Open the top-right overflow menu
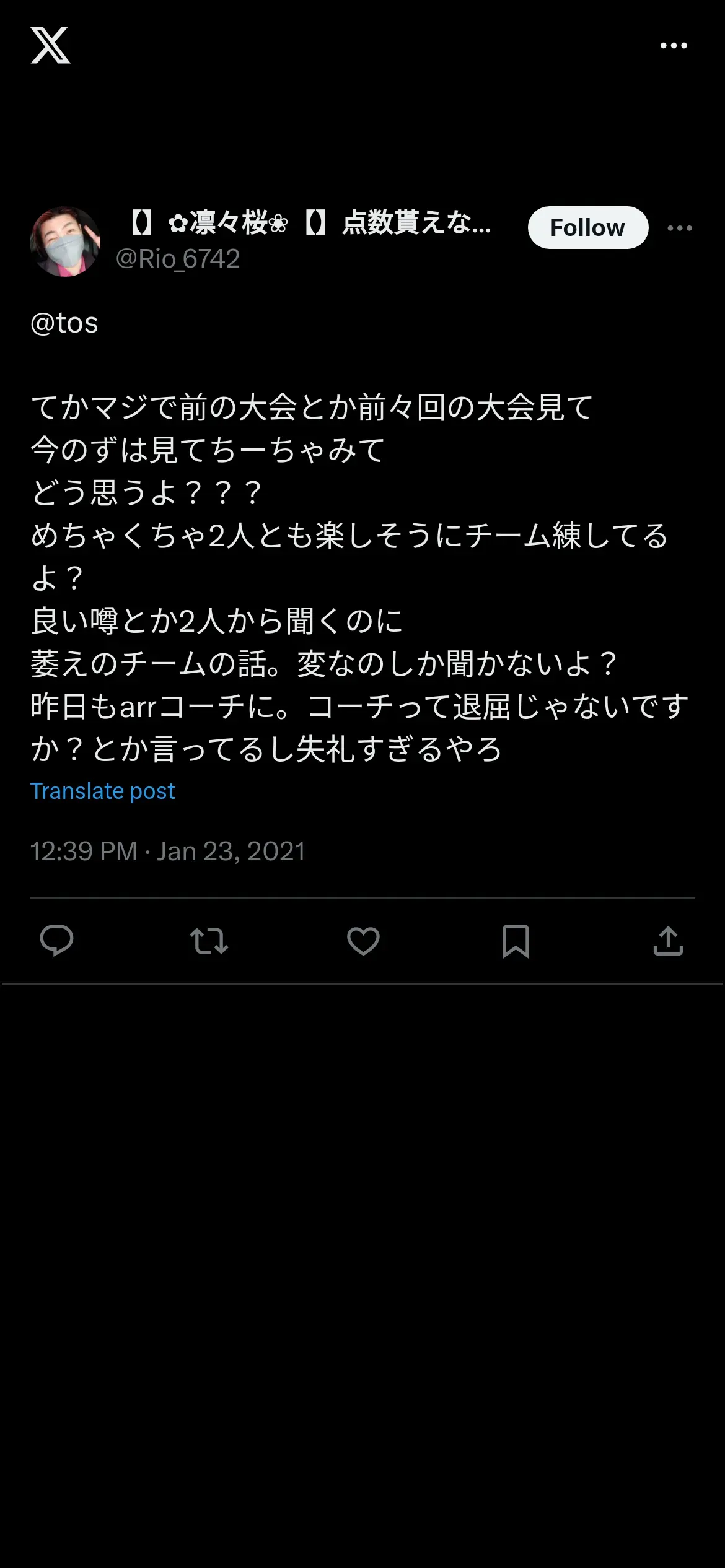Image resolution: width=725 pixels, height=1568 pixels. pyautogui.click(x=674, y=46)
